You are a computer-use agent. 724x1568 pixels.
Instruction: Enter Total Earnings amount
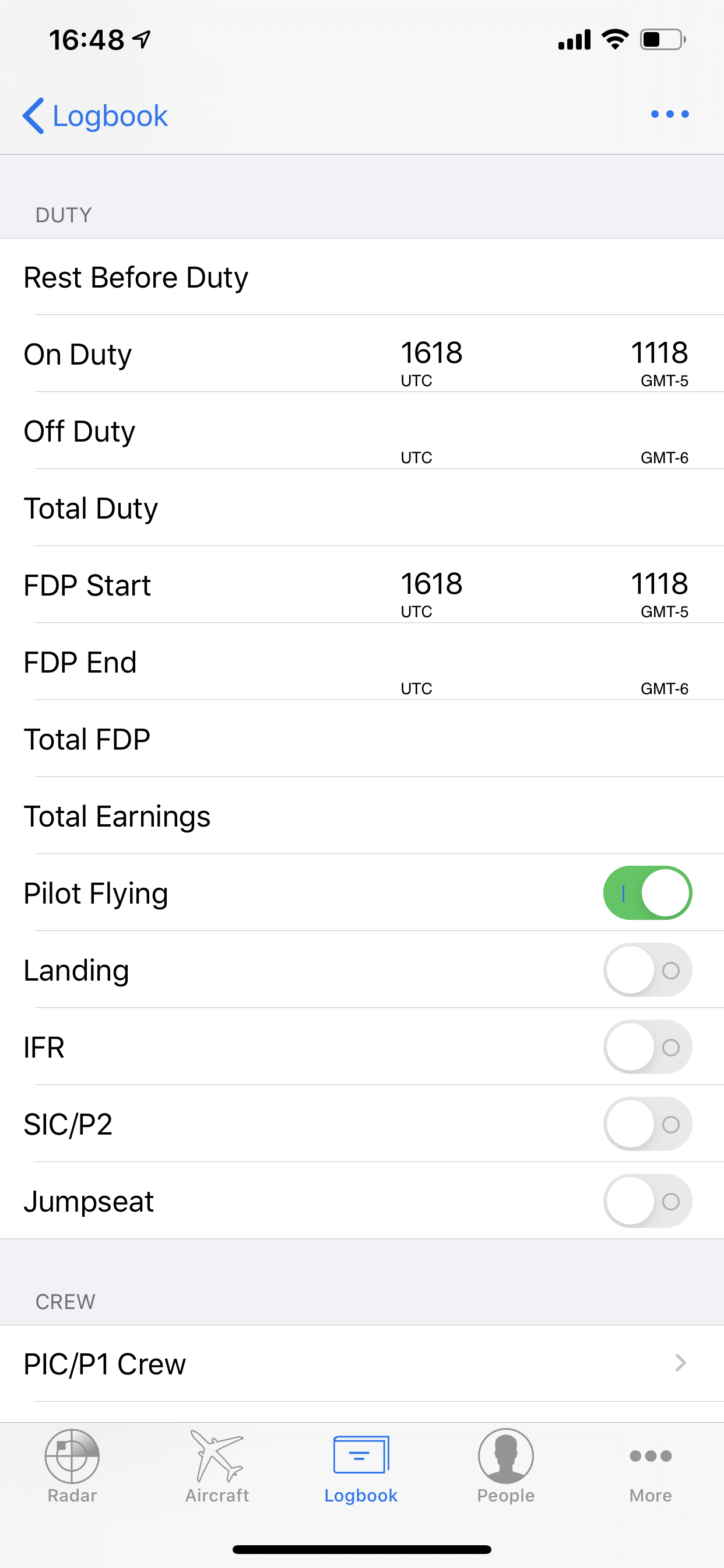pos(362,815)
